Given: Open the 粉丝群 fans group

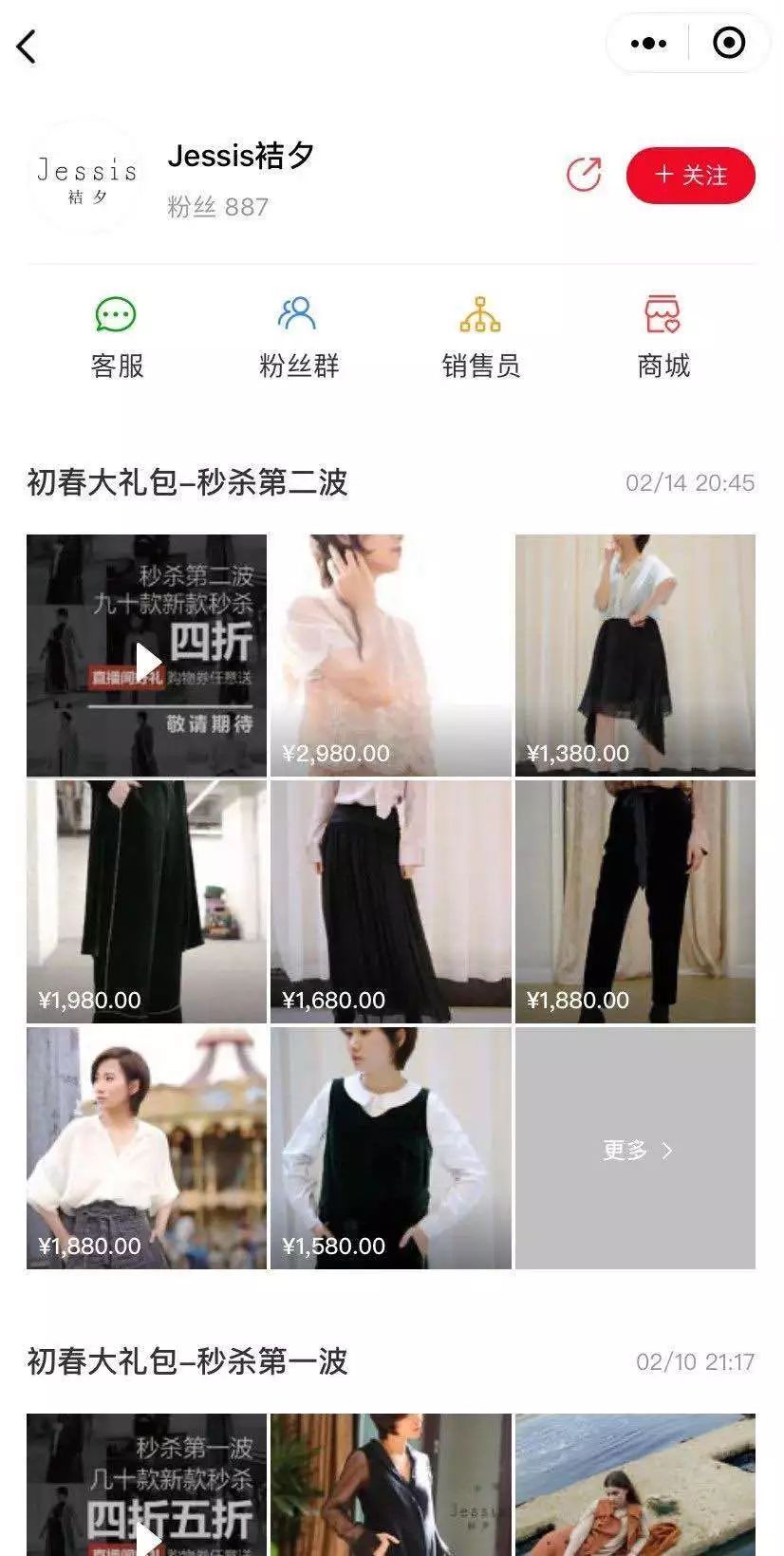Looking at the screenshot, I should point(298,334).
